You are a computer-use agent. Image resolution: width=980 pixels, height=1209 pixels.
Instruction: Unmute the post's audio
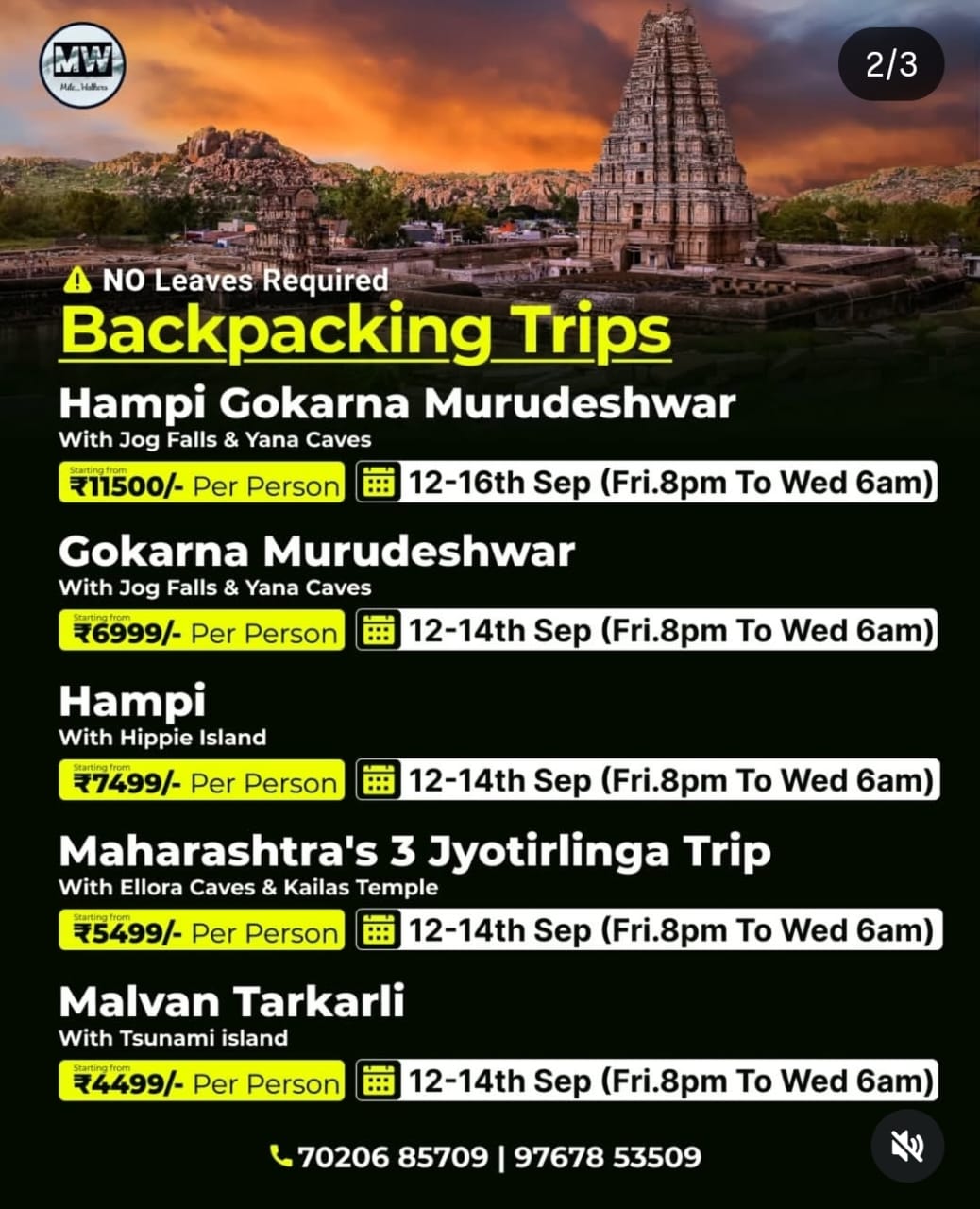(x=907, y=1147)
